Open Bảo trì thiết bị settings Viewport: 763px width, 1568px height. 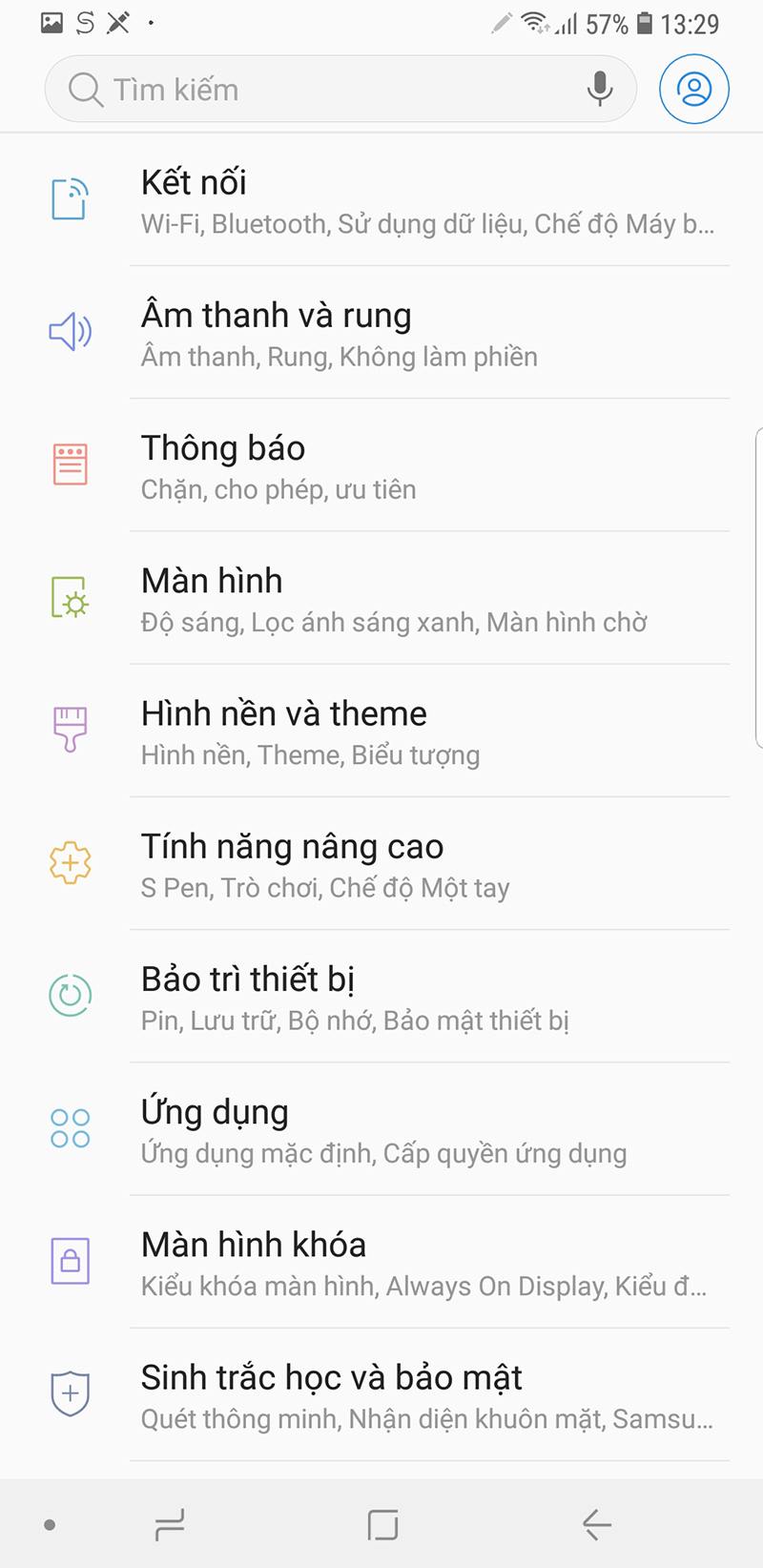[381, 996]
